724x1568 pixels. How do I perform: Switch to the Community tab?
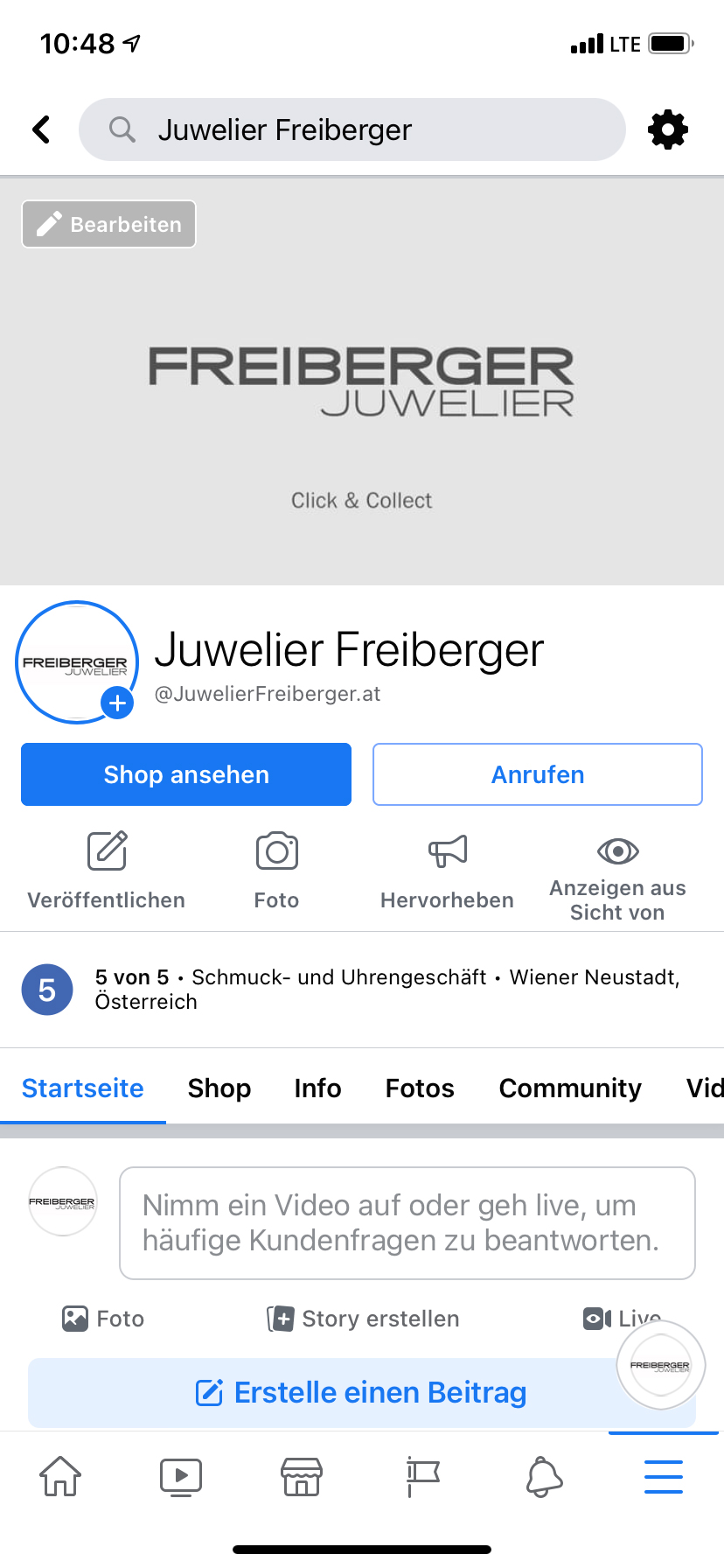[x=570, y=1088]
